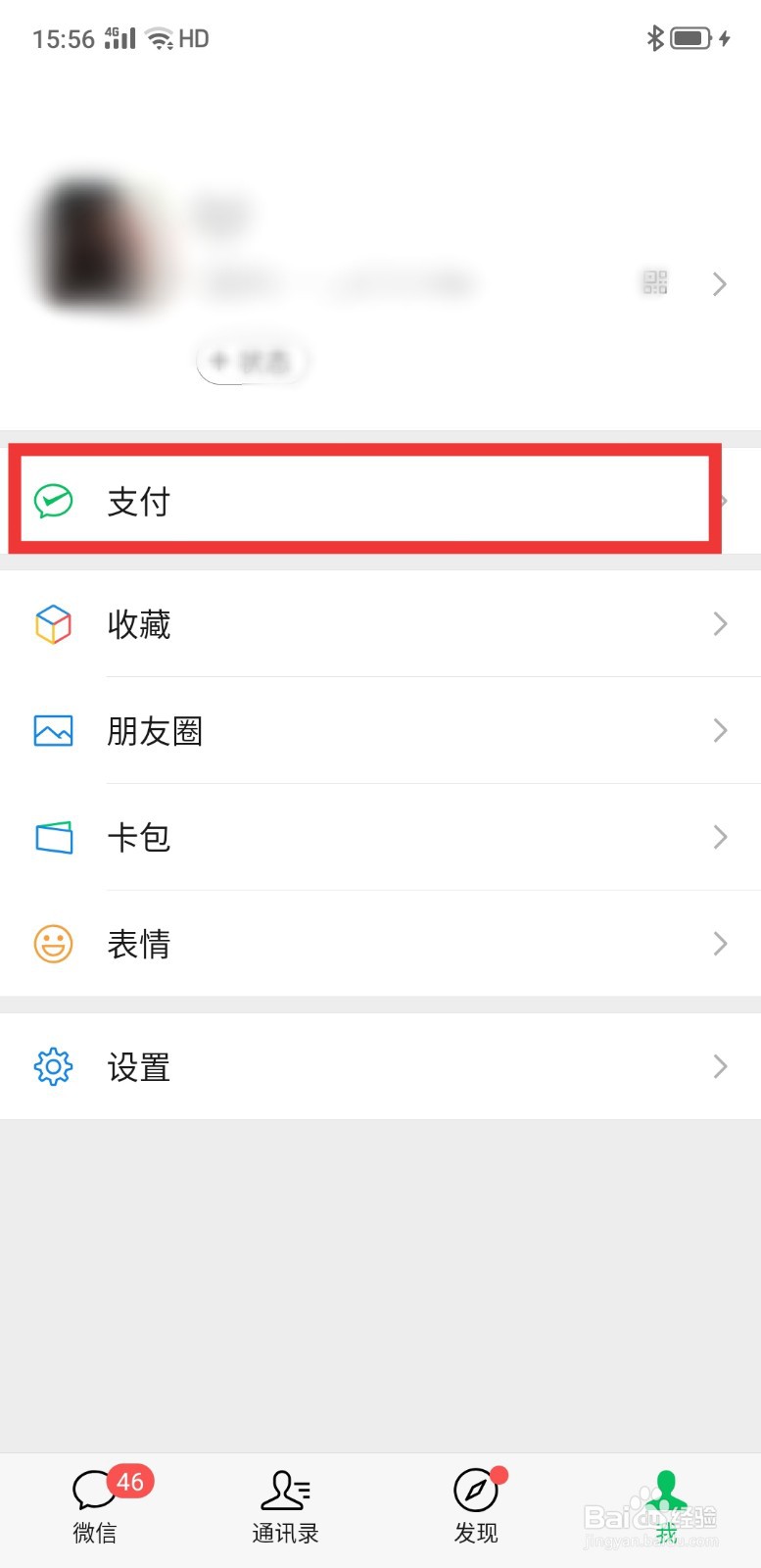Image resolution: width=761 pixels, height=1568 pixels.
Task: Select the Favorites (收藏) cube icon
Action: tap(54, 624)
